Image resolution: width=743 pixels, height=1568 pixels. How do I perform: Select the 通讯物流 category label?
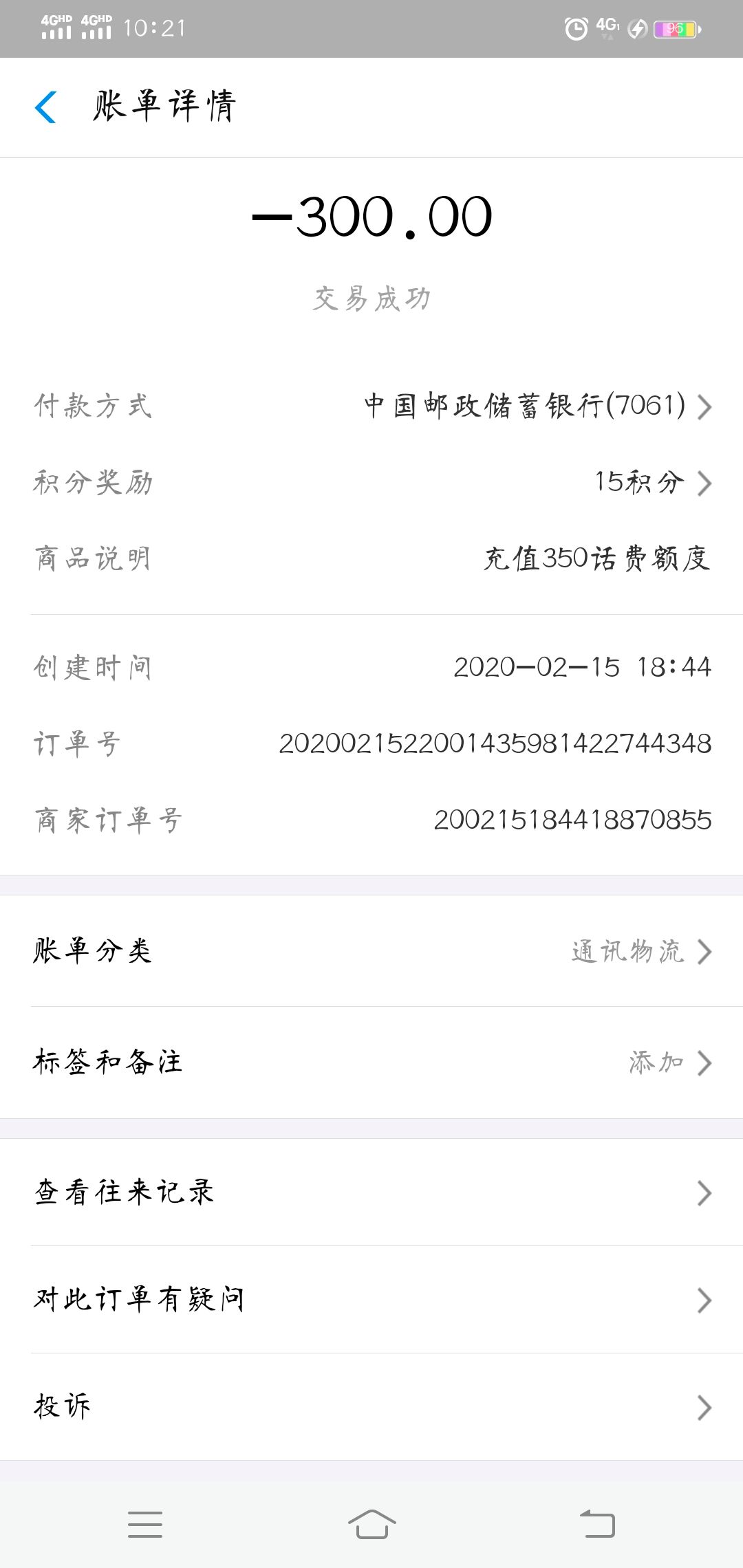(x=628, y=951)
